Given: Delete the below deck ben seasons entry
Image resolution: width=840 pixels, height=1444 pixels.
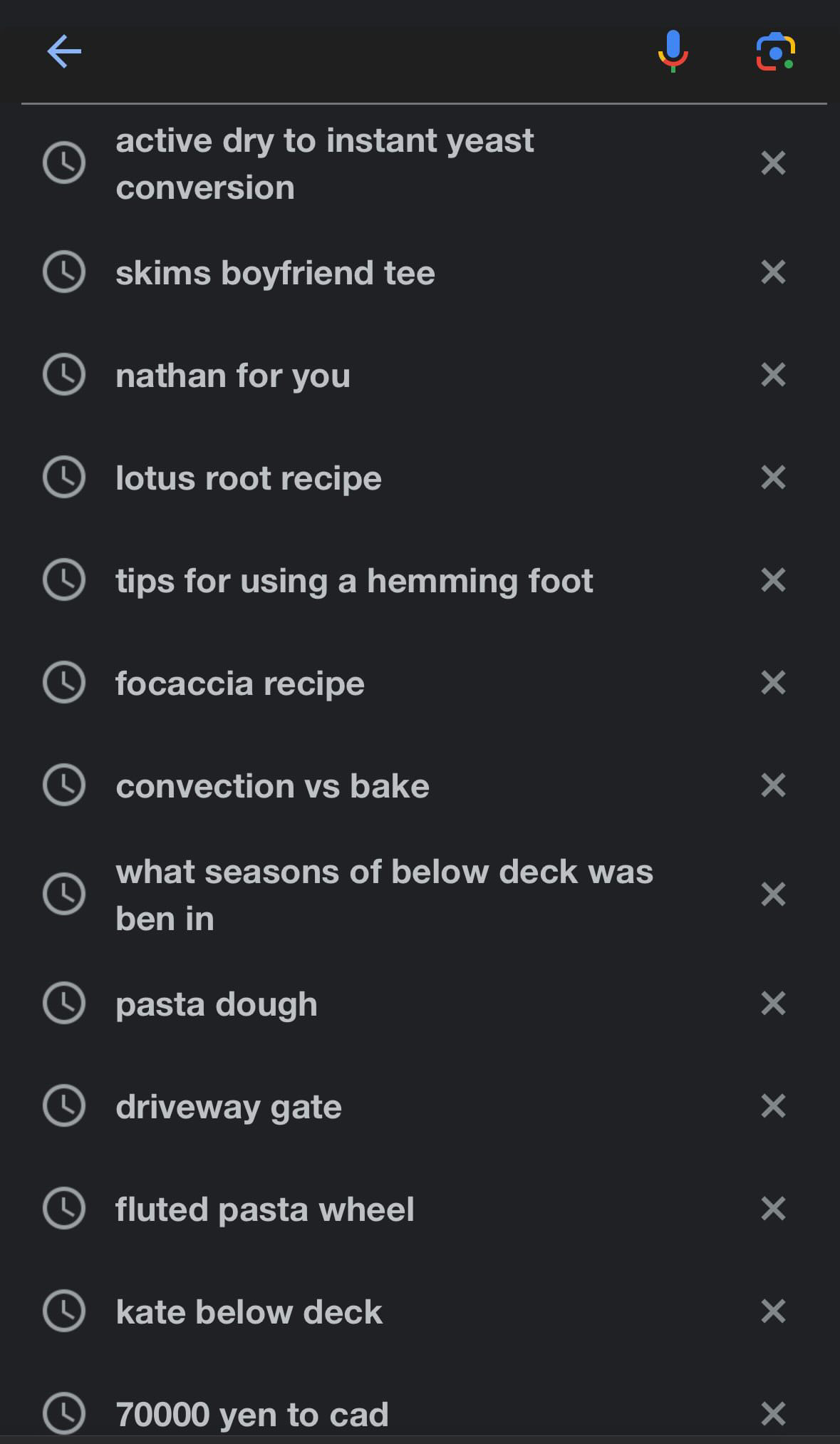Looking at the screenshot, I should click(773, 894).
